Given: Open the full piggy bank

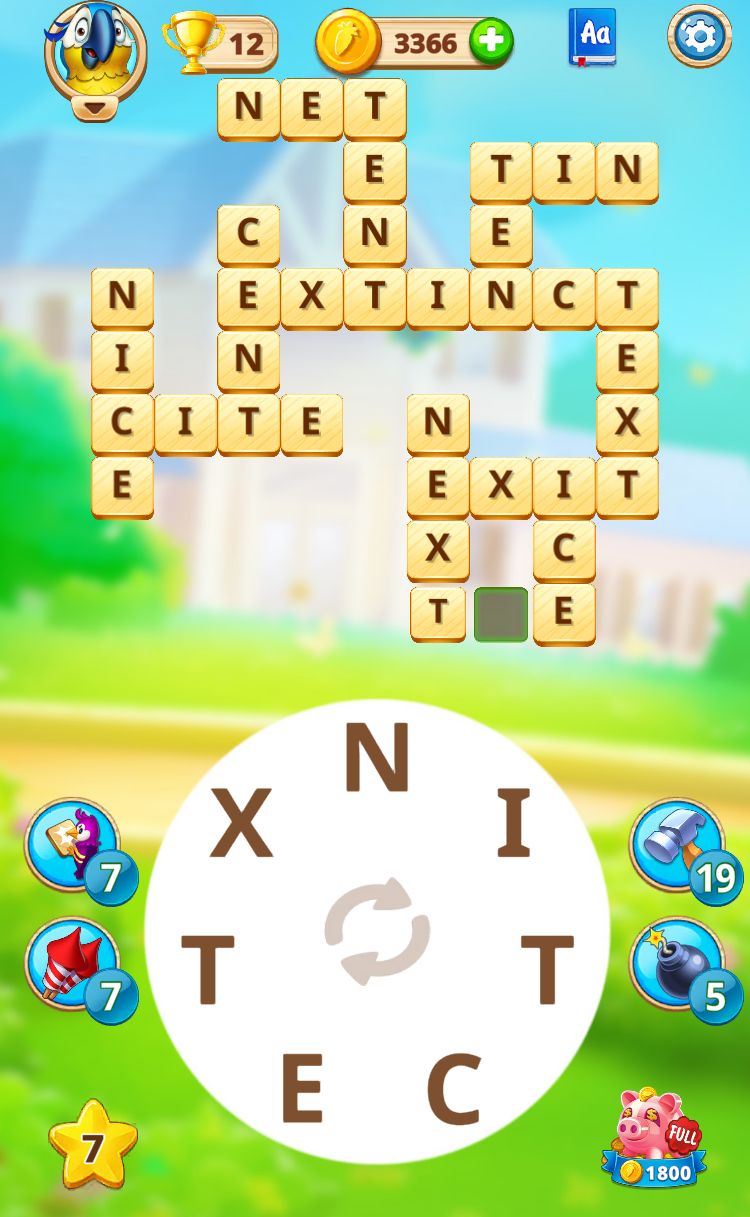Looking at the screenshot, I should point(655,1137).
